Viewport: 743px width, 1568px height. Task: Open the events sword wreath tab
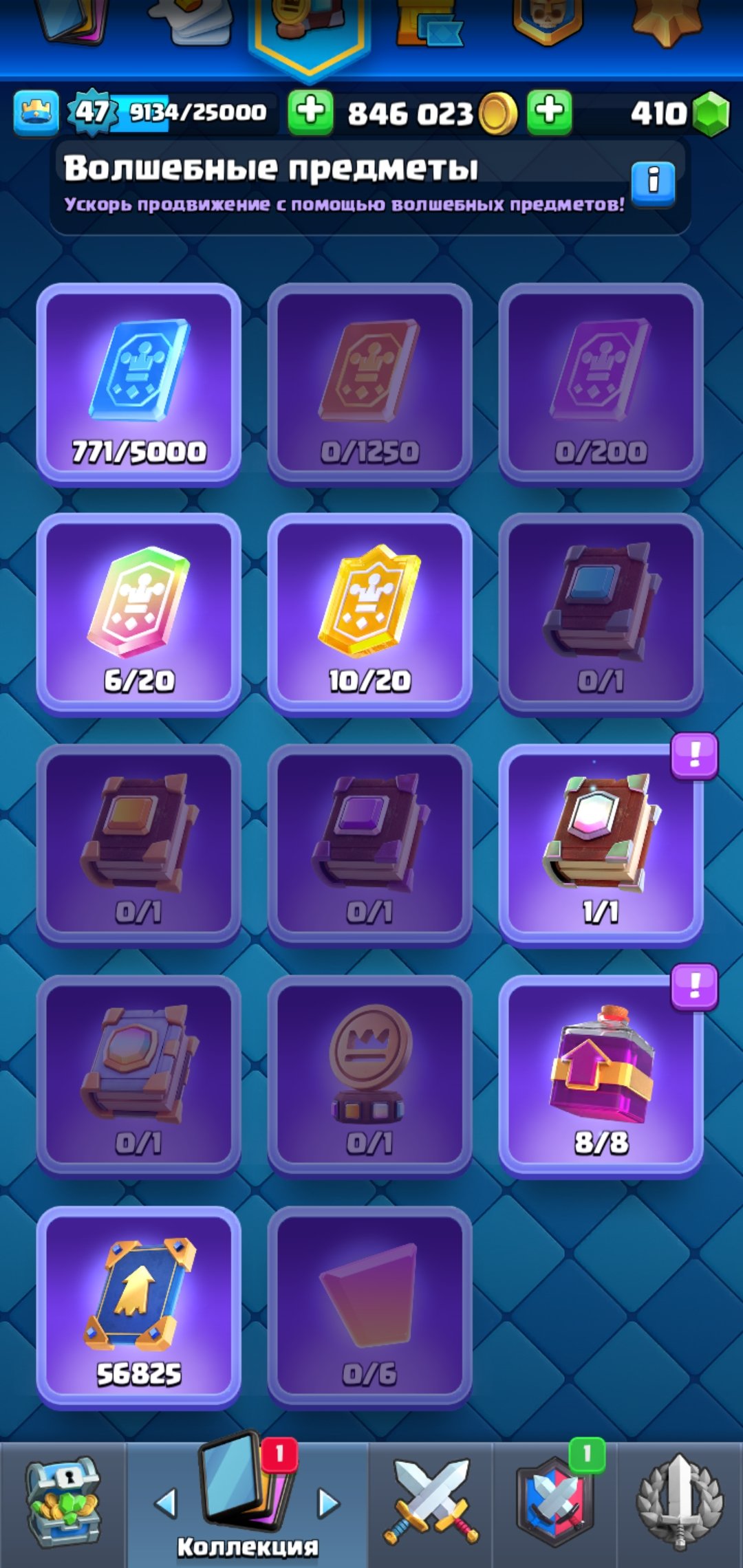[680, 1505]
